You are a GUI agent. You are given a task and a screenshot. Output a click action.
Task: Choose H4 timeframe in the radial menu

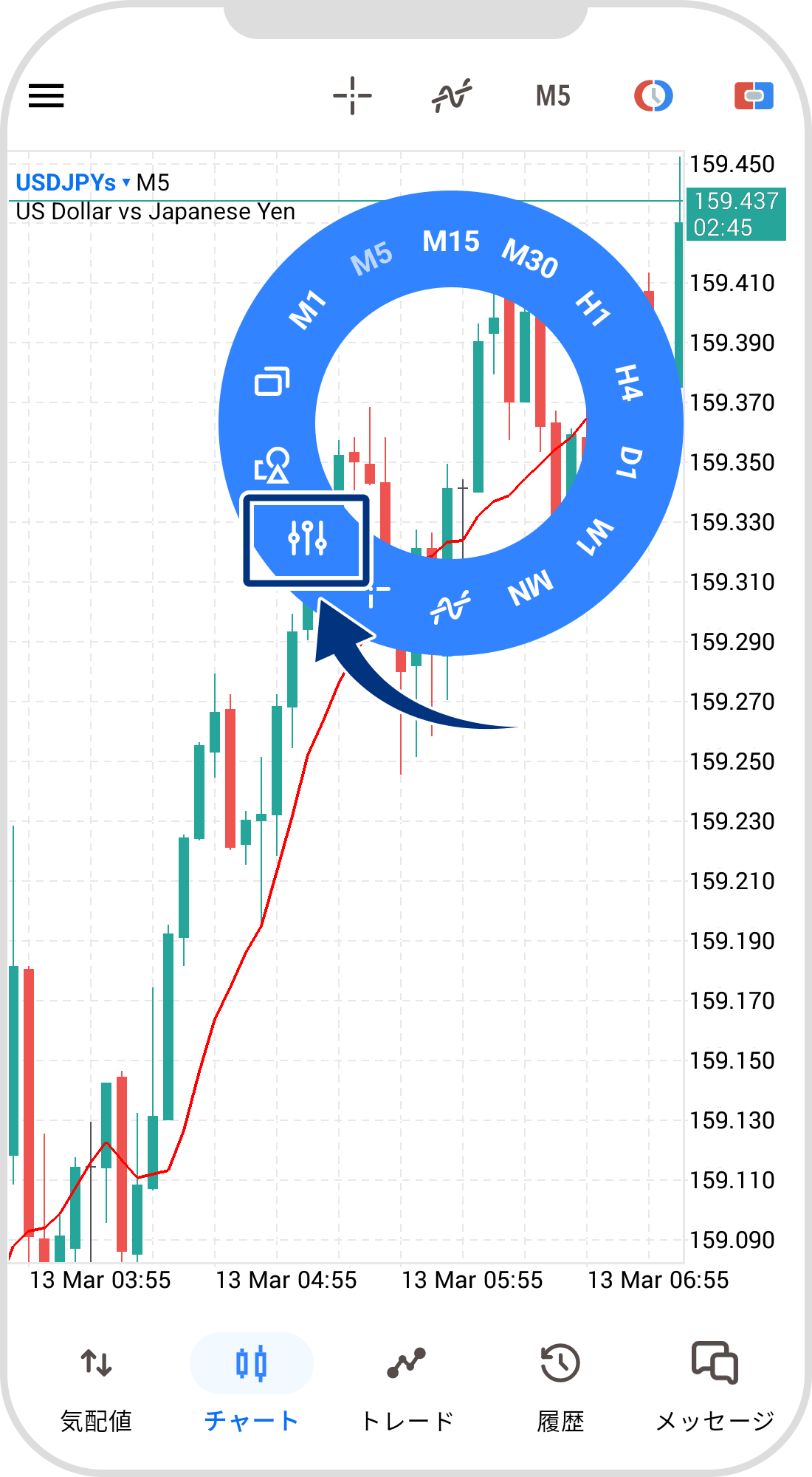pos(628,383)
